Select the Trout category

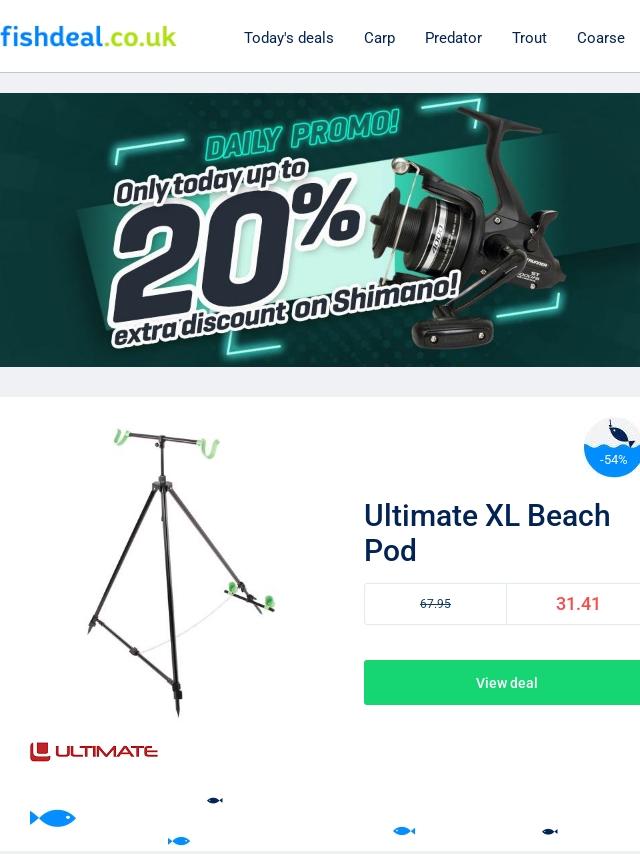pos(529,38)
